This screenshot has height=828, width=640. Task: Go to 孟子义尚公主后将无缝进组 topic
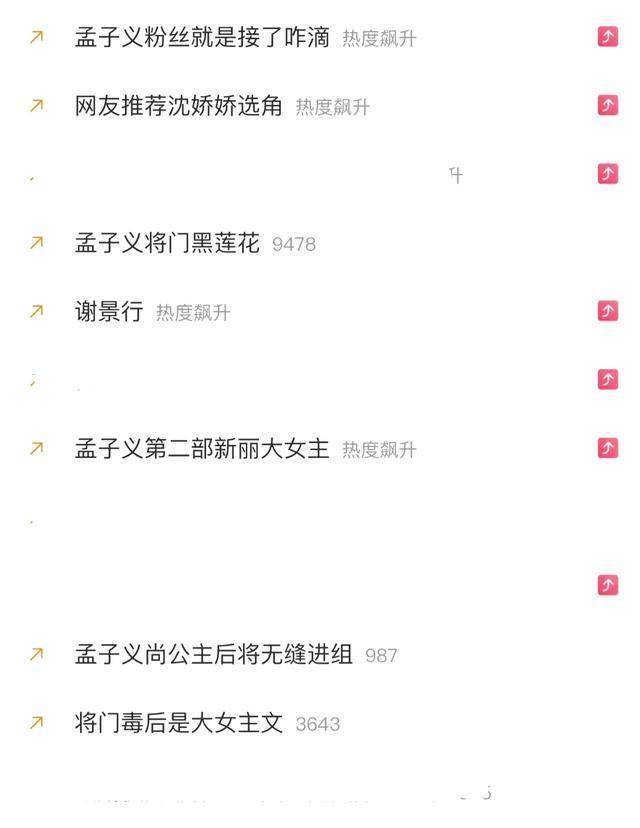point(214,655)
